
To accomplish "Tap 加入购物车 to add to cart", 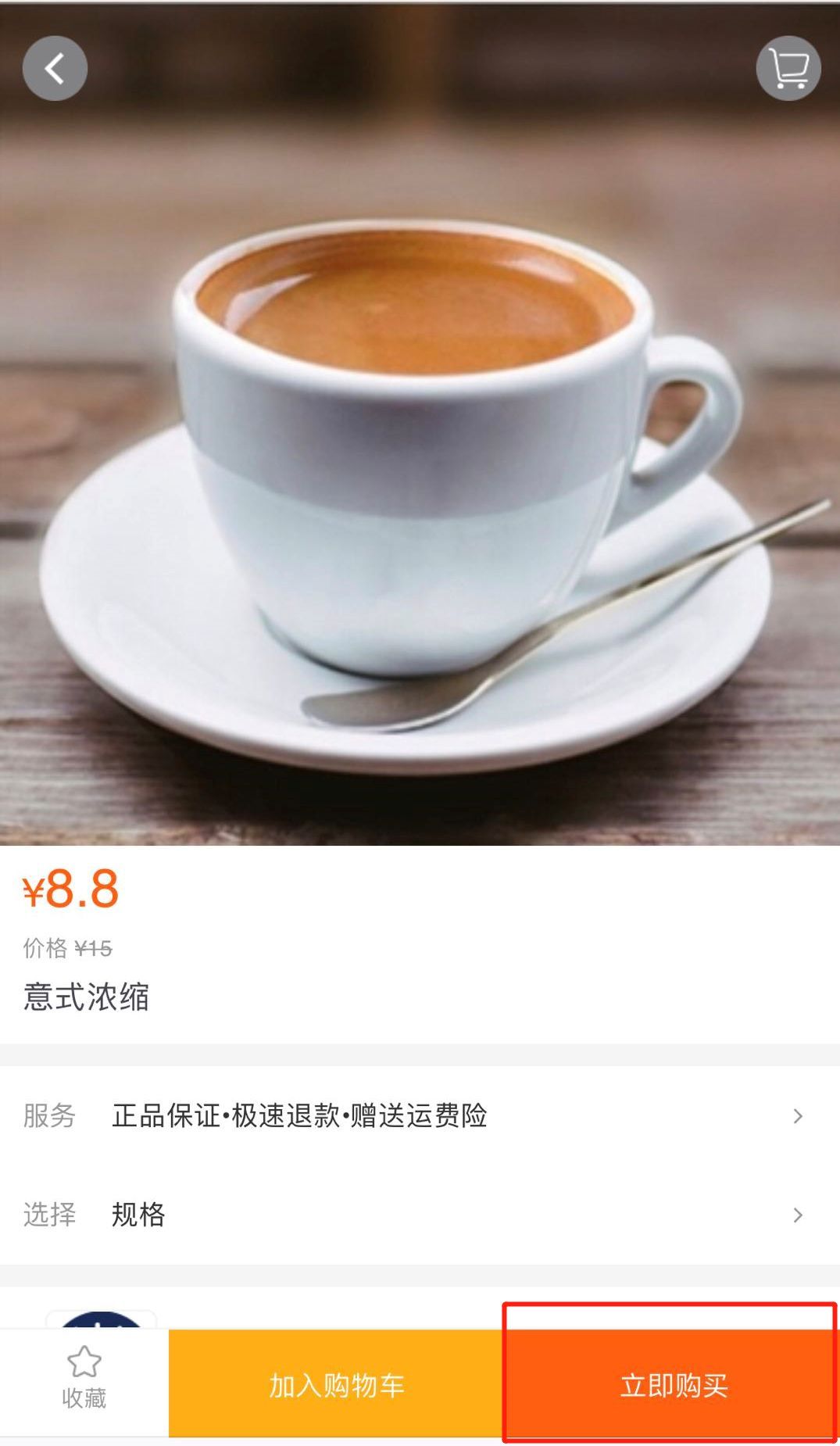I will coord(336,1385).
